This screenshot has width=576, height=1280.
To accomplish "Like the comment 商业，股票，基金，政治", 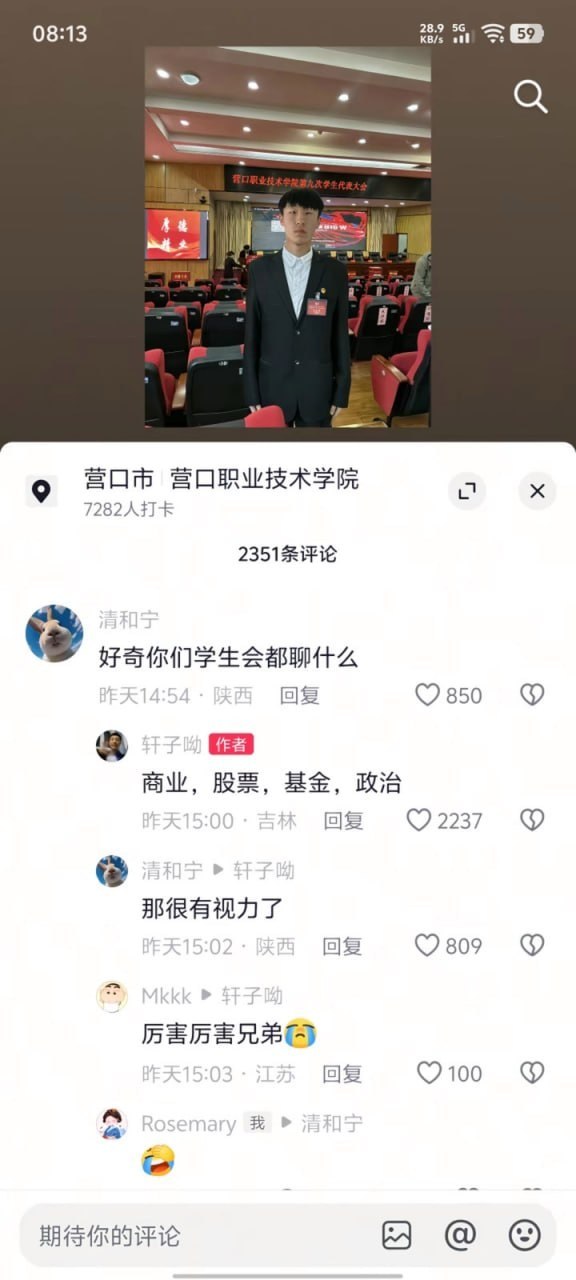I will tap(444, 821).
